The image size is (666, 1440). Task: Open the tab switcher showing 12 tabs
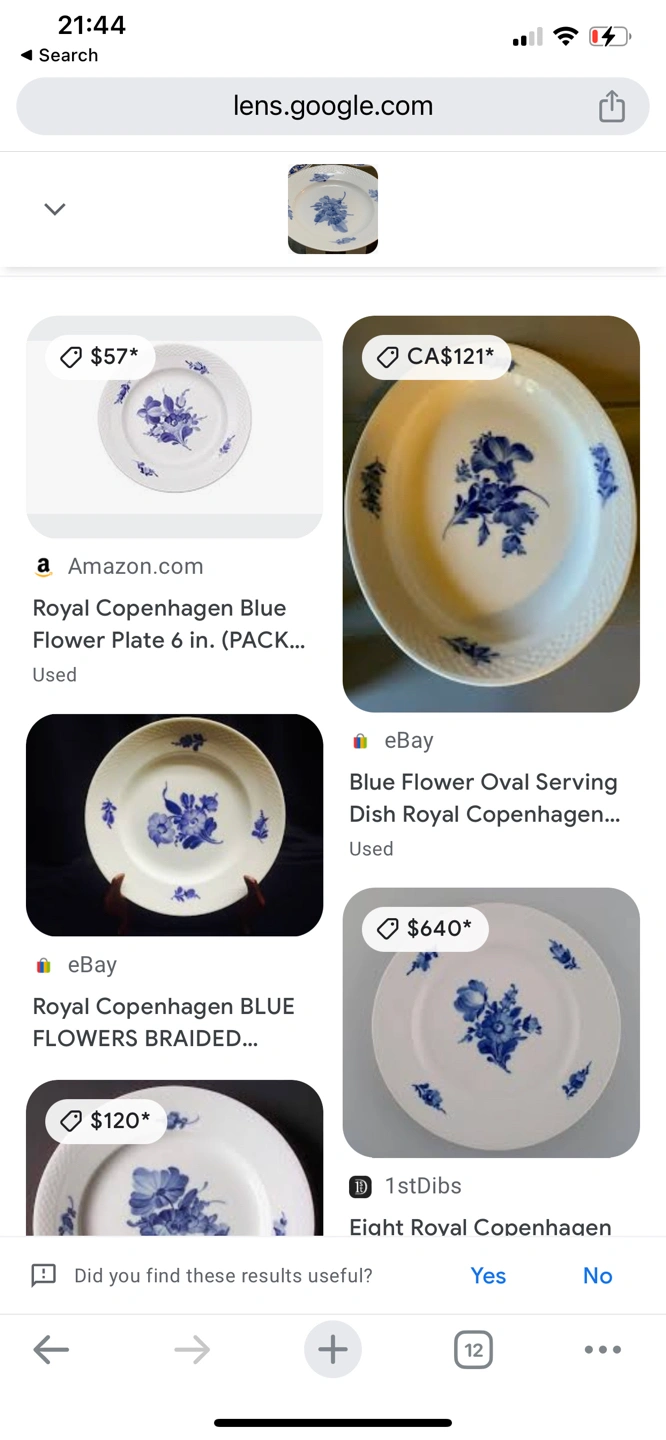coord(473,1350)
